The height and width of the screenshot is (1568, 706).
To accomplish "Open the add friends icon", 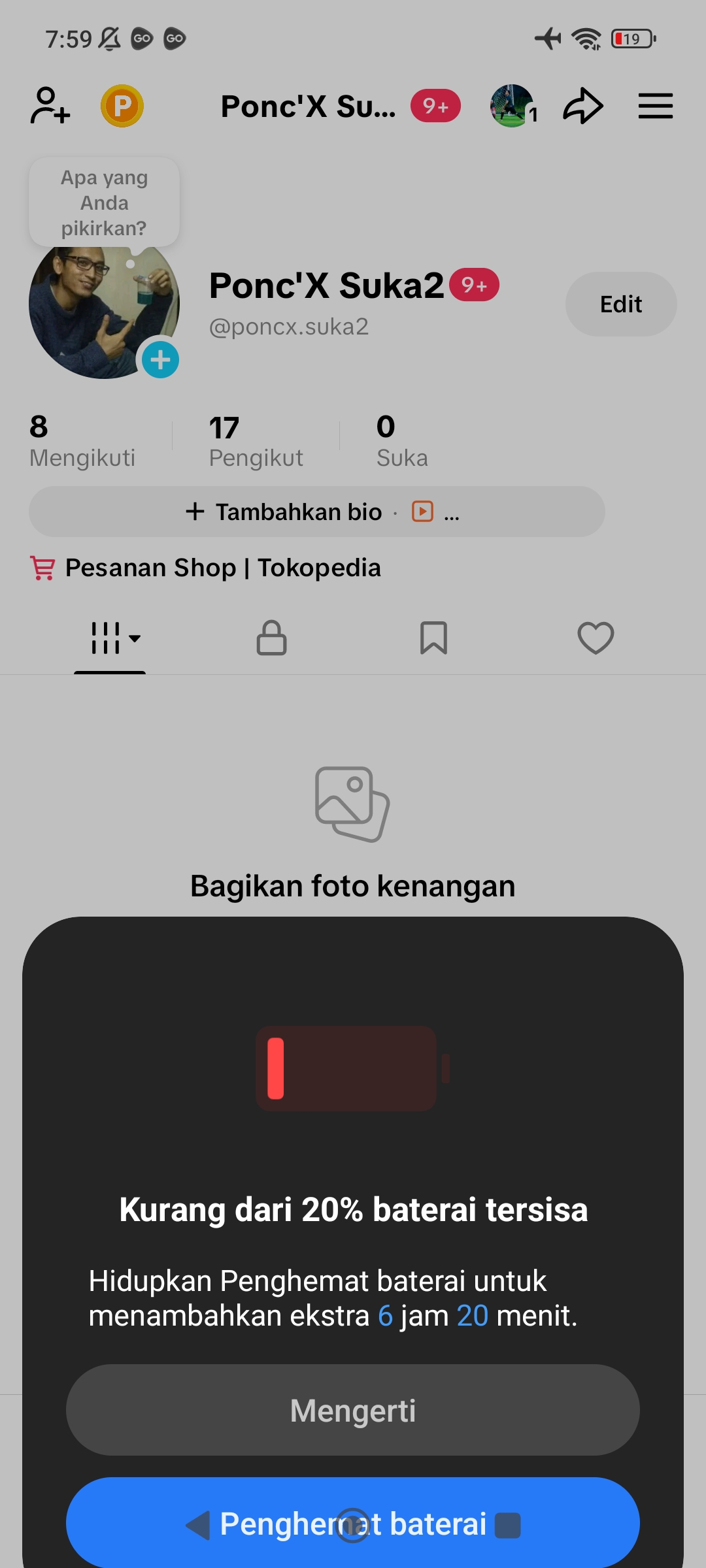I will click(x=50, y=106).
